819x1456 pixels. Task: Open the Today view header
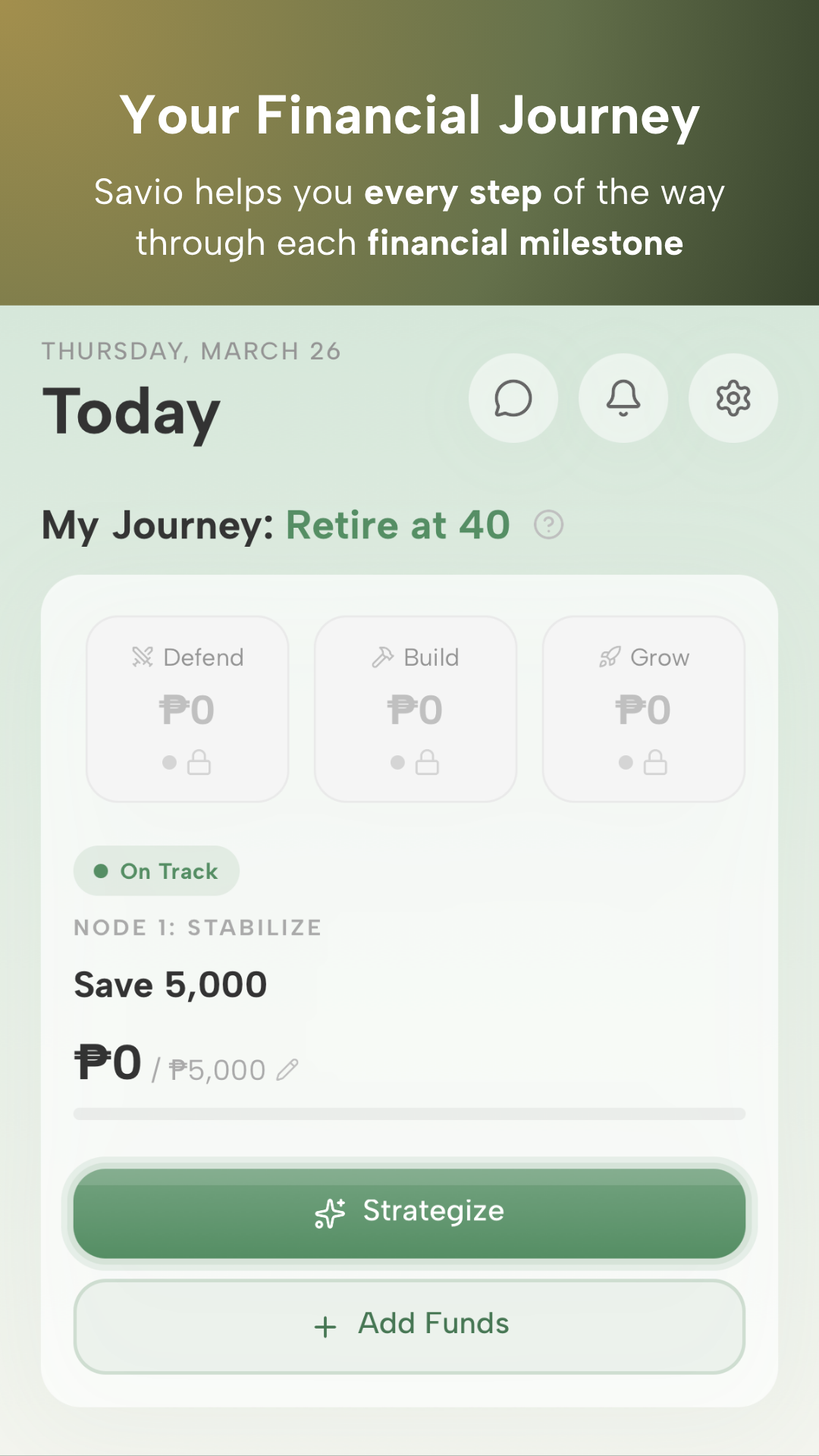pos(130,409)
